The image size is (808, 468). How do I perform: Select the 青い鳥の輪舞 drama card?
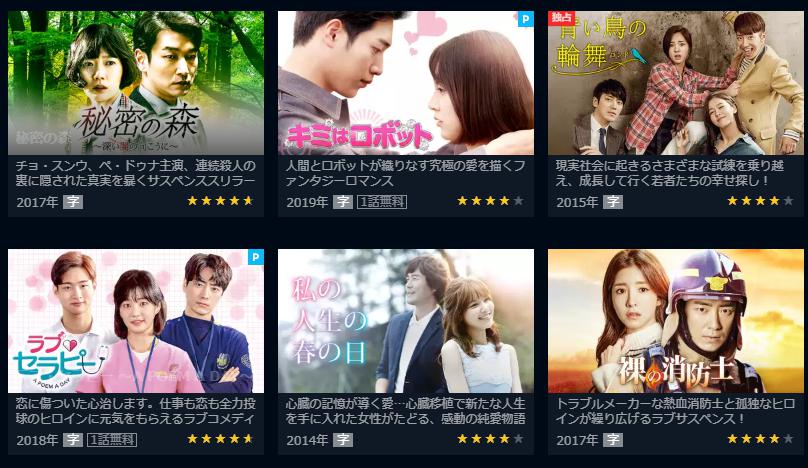[x=676, y=83]
